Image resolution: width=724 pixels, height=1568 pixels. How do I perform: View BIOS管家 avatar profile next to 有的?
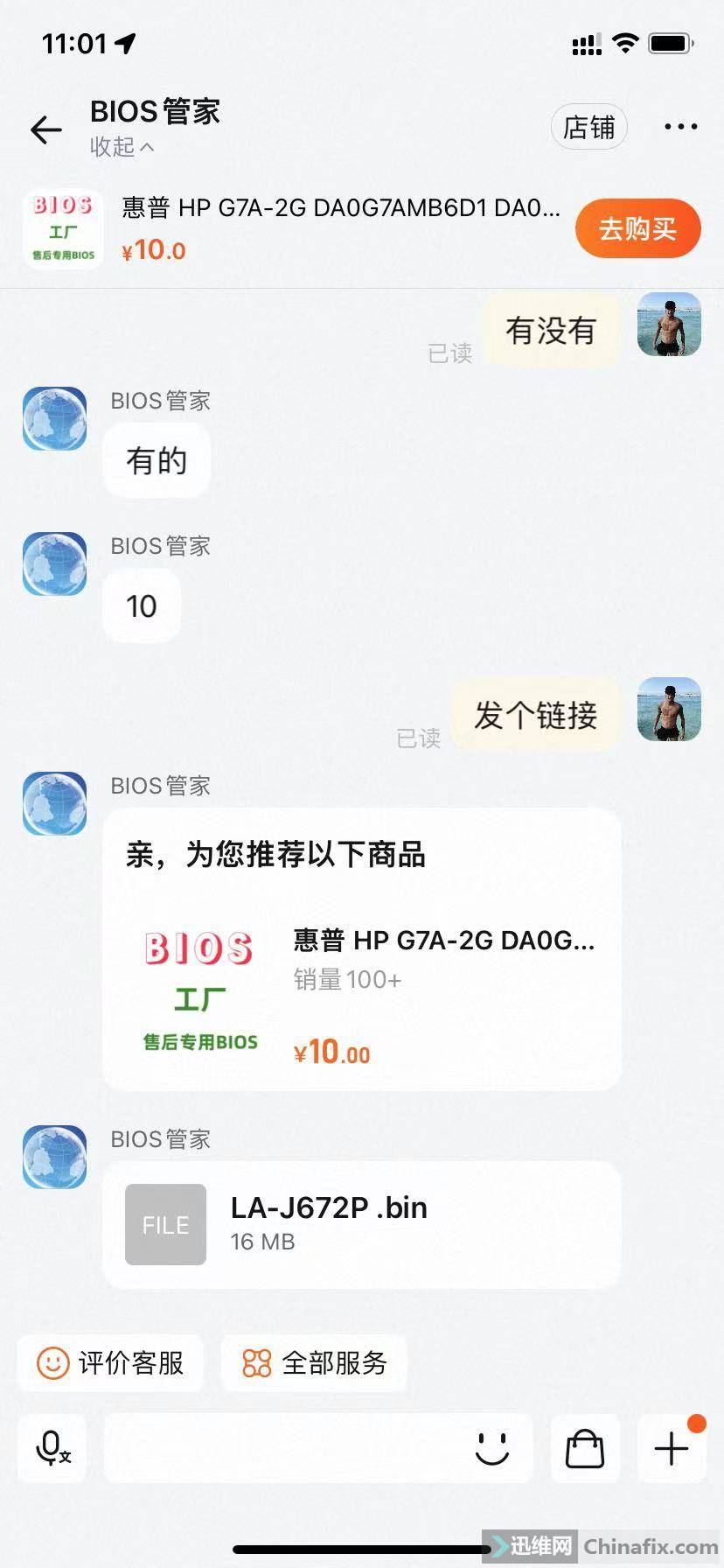(x=54, y=418)
